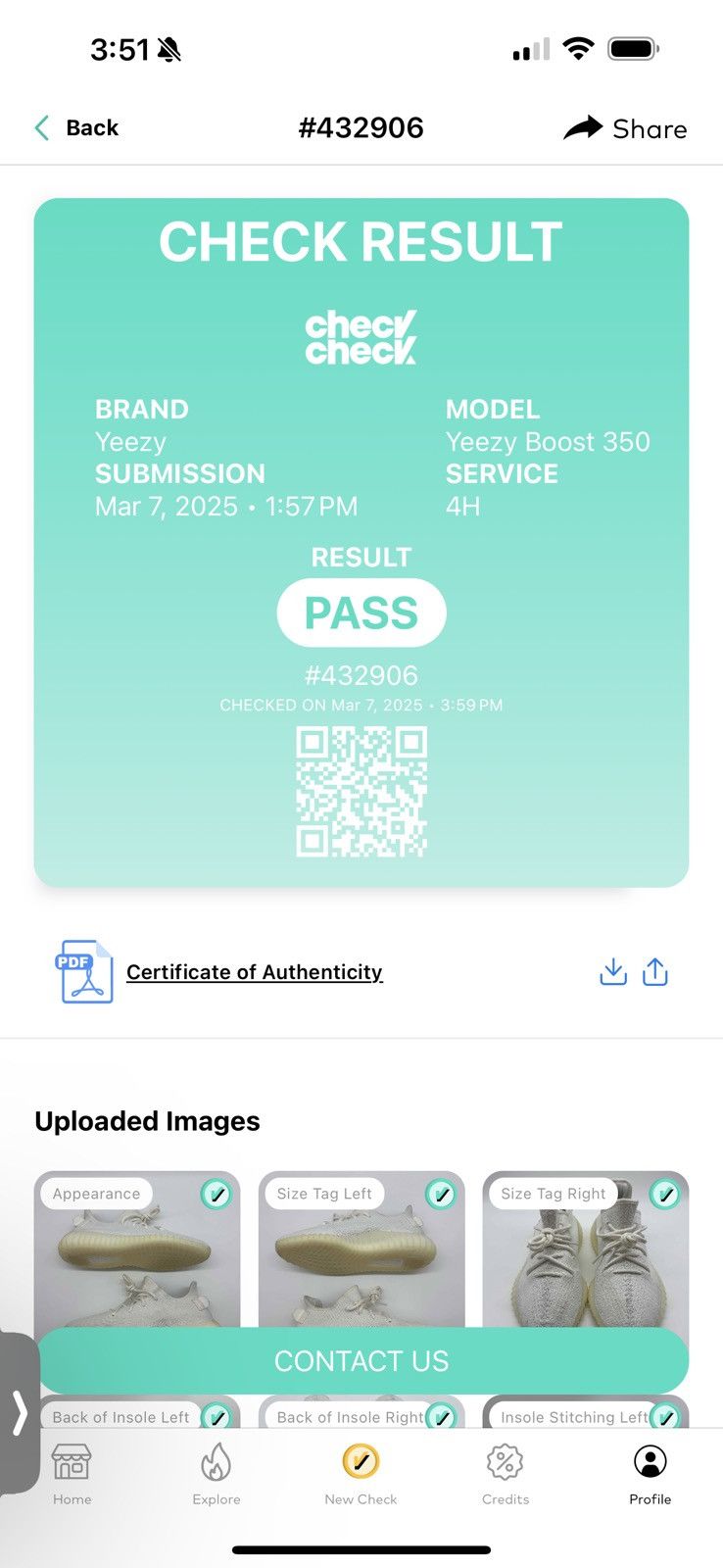This screenshot has width=723, height=1568.
Task: Go to the Profile tab
Action: (650, 1474)
